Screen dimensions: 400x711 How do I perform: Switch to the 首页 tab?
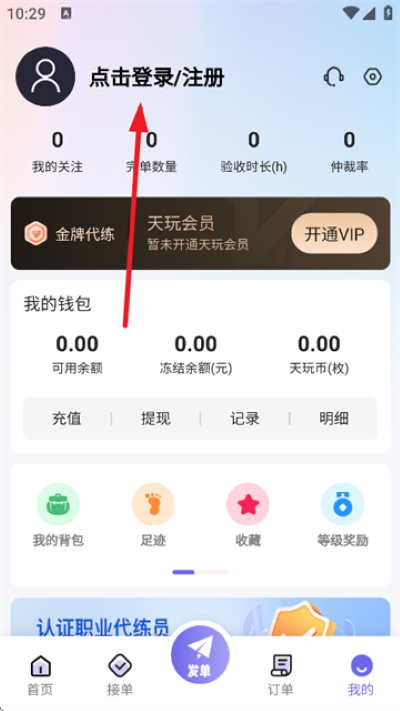coord(40,676)
